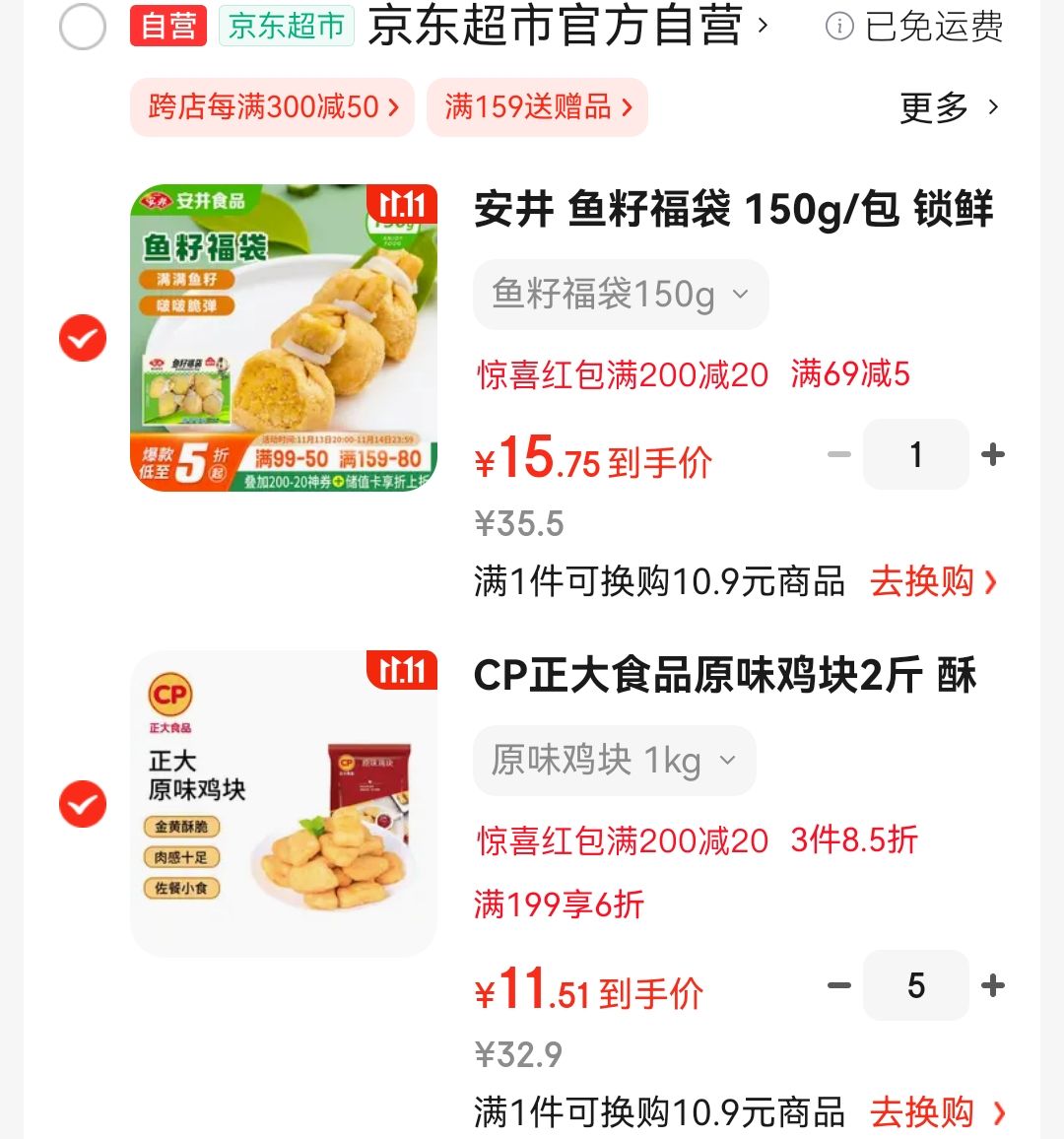
Task: Go to 去换购 under 安井 鱼籽福袋
Action: tap(933, 581)
